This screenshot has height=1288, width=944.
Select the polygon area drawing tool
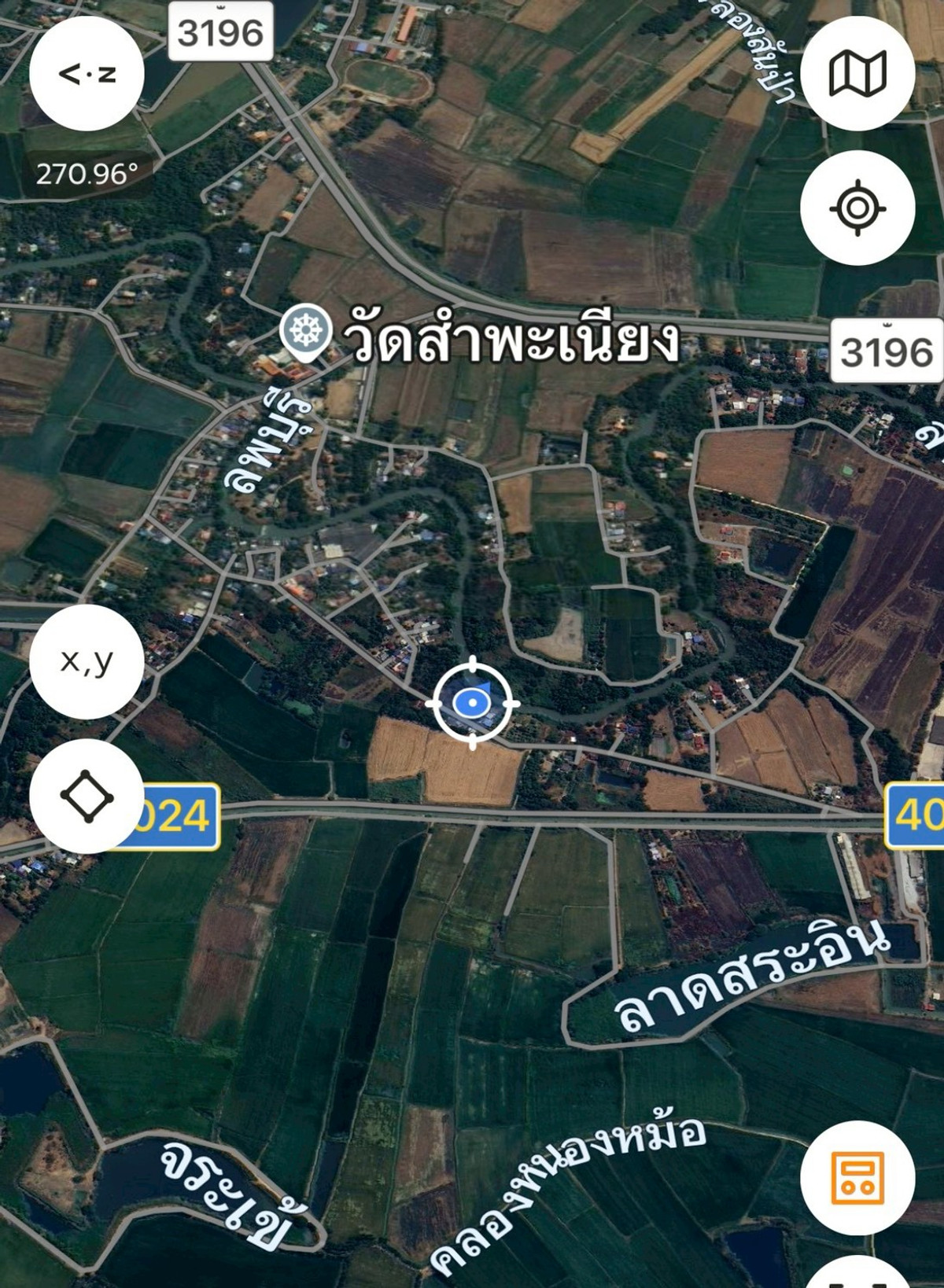87,796
